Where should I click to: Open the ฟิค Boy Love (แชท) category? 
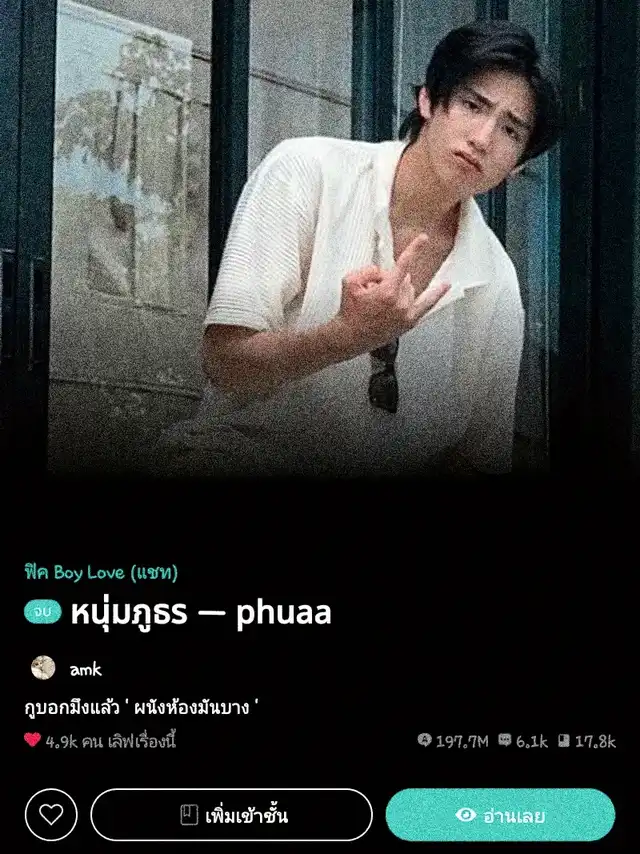101,573
